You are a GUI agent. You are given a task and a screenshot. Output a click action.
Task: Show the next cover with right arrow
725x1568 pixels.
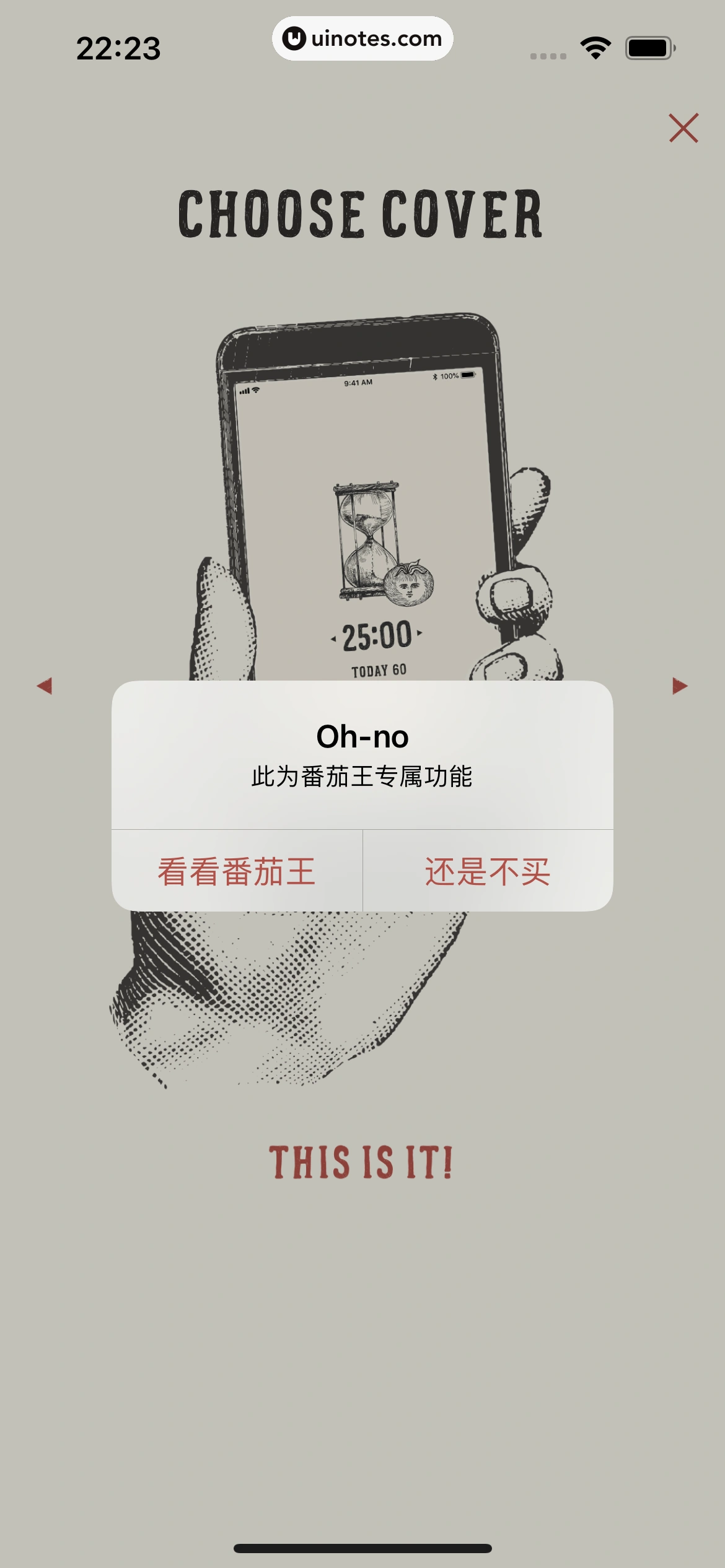[x=680, y=686]
